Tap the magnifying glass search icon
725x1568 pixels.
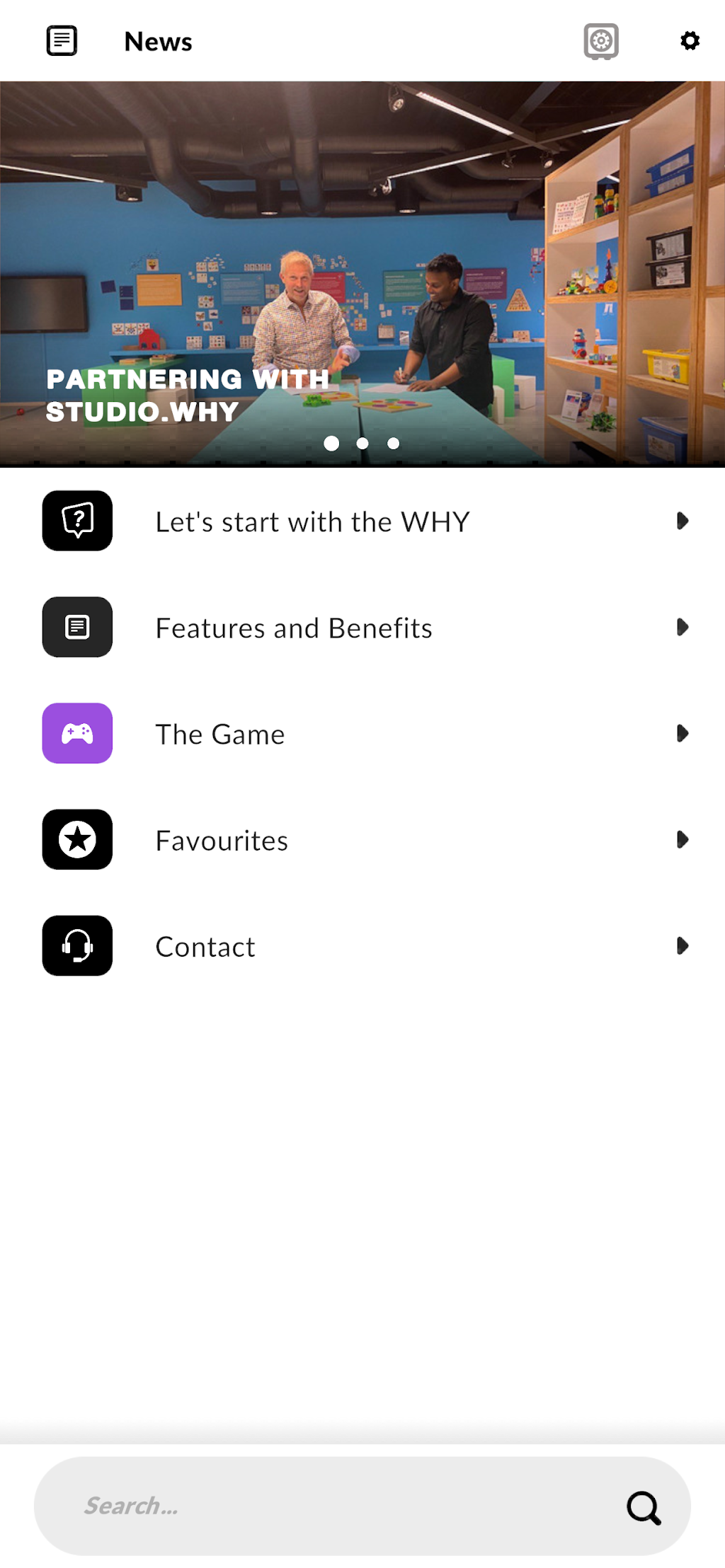click(x=644, y=1507)
